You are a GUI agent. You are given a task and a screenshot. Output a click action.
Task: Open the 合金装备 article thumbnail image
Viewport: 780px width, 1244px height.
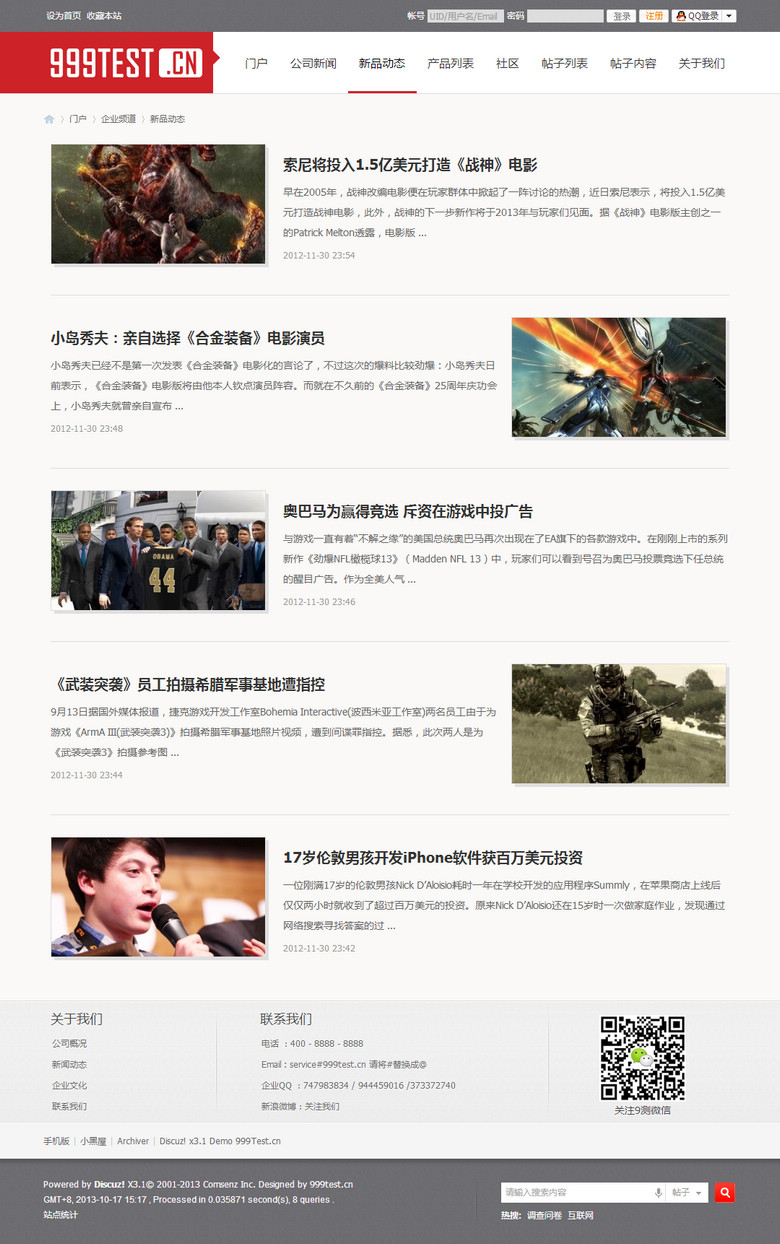pos(618,377)
